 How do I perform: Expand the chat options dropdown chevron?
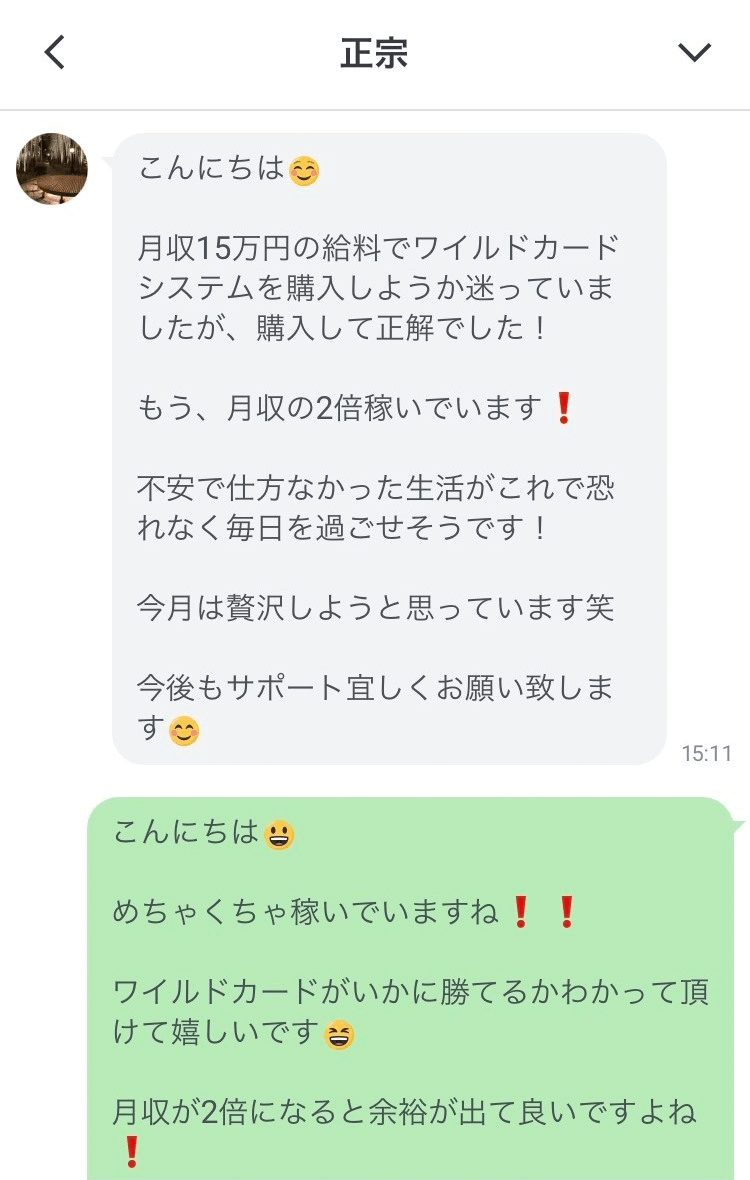pyautogui.click(x=694, y=53)
